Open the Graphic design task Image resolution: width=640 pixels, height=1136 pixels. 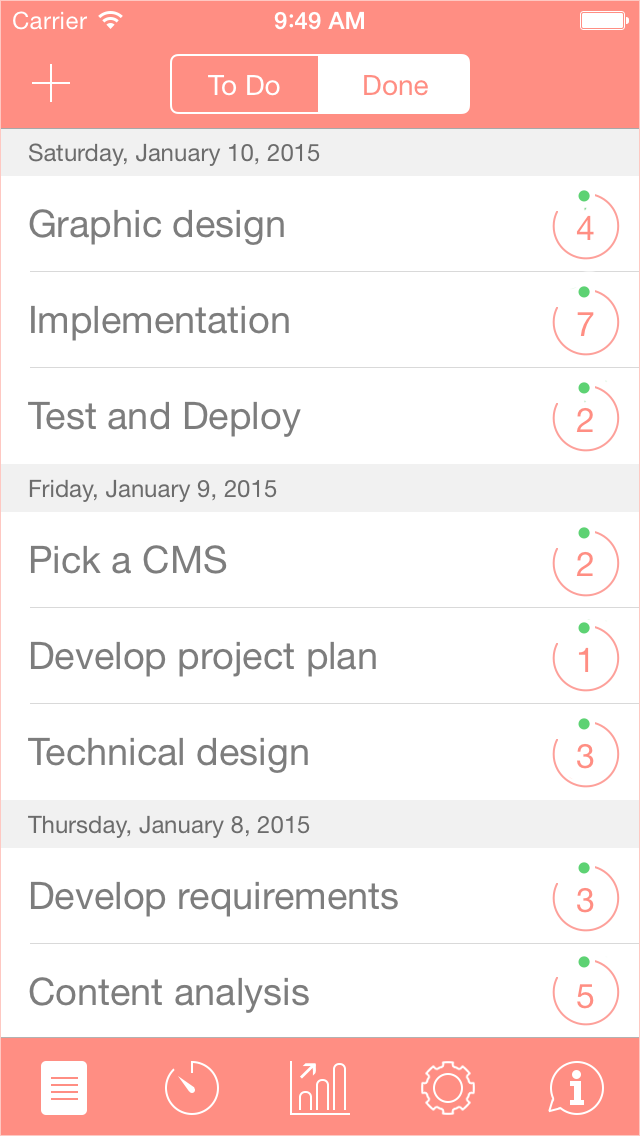point(320,224)
